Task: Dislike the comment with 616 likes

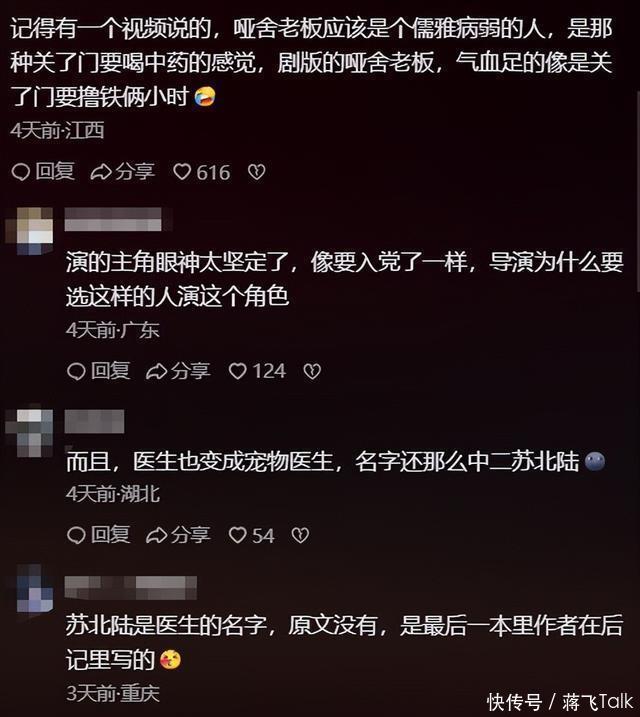Action: [257, 172]
